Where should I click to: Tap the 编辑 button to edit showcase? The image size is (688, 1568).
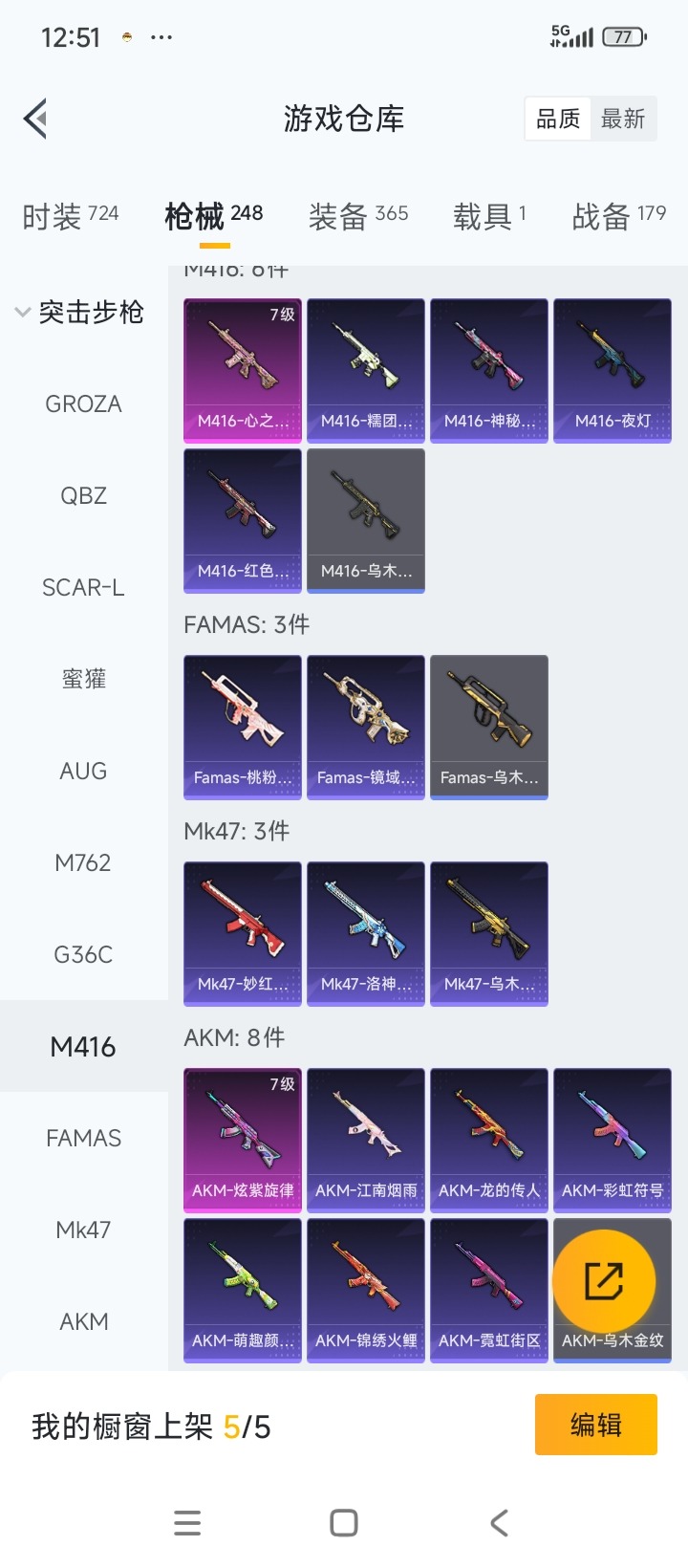click(x=595, y=1424)
